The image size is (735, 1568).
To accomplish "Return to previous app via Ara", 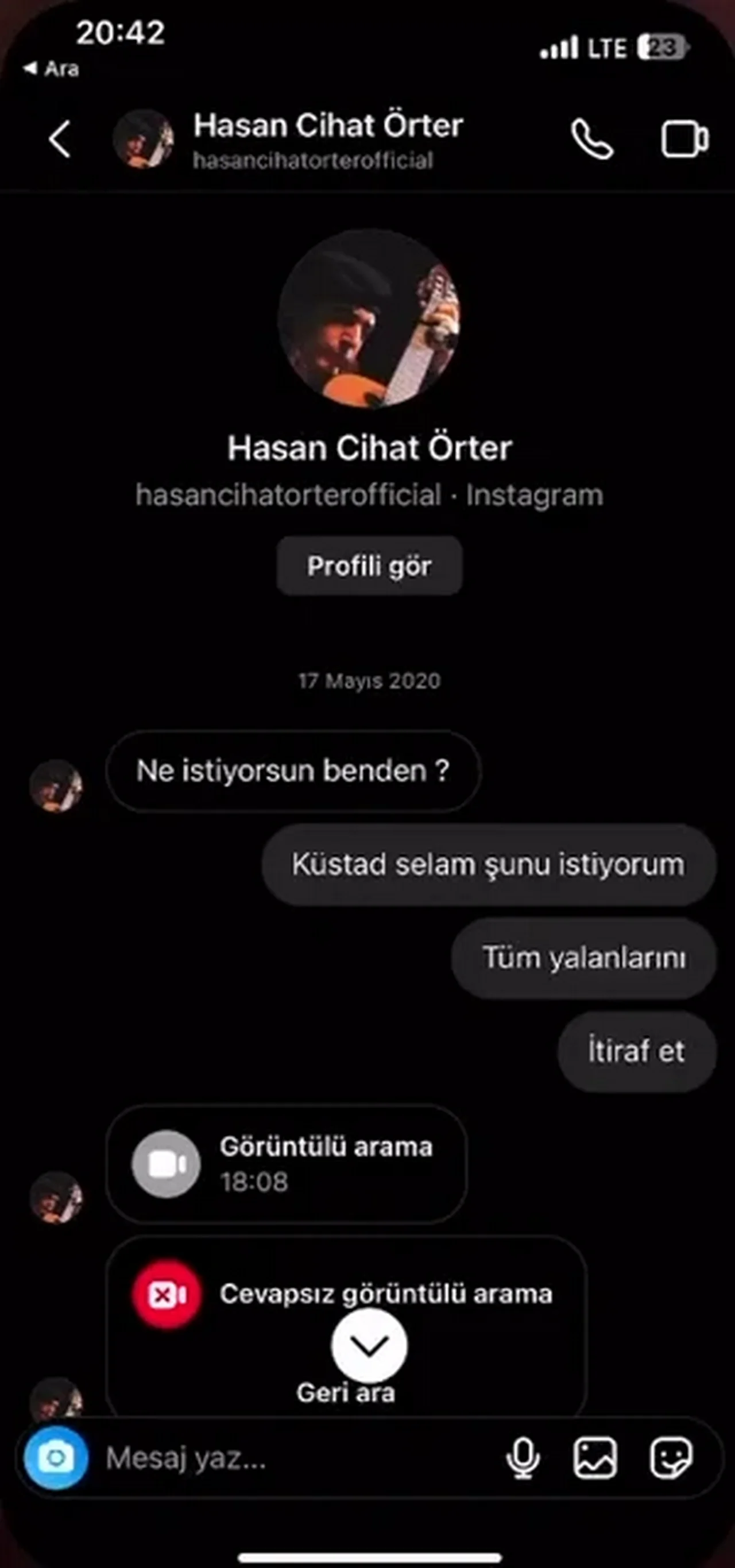I will coord(52,69).
